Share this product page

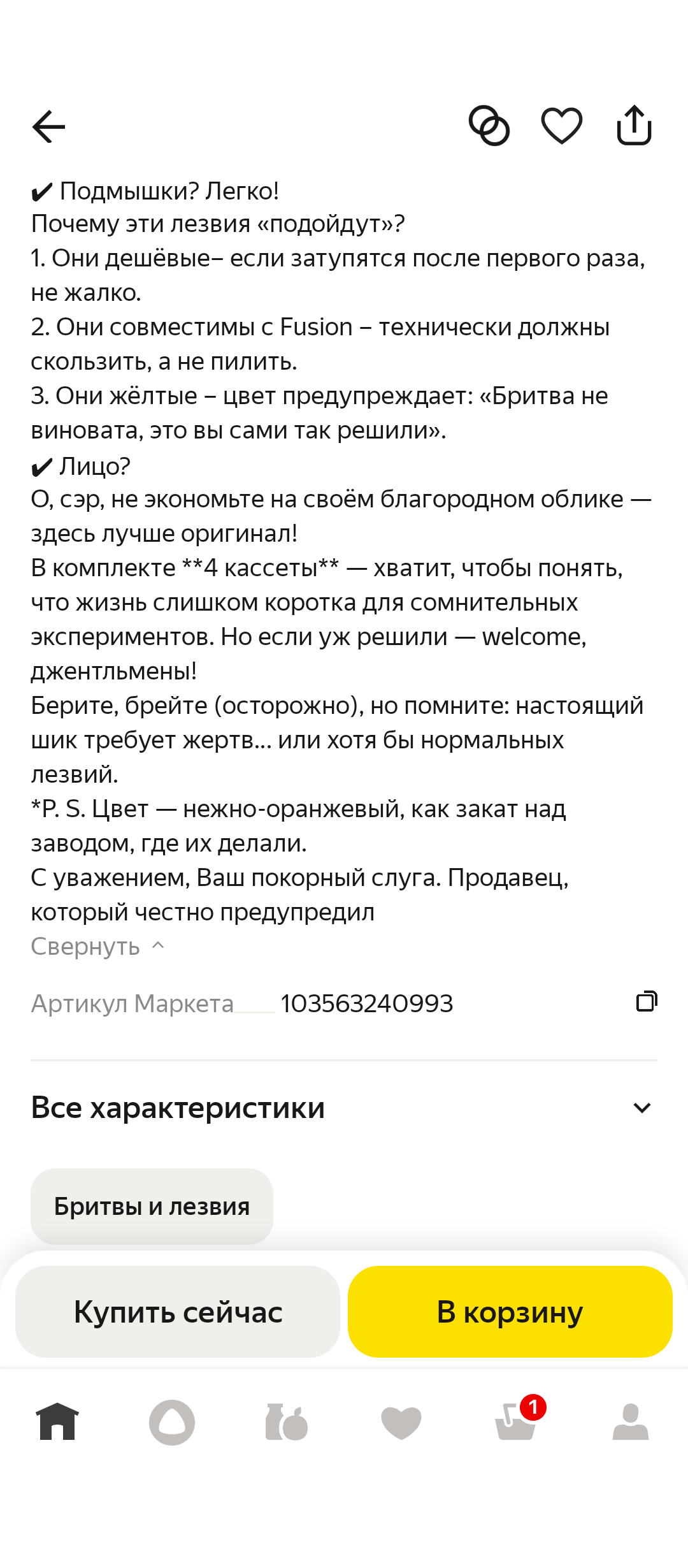click(634, 125)
